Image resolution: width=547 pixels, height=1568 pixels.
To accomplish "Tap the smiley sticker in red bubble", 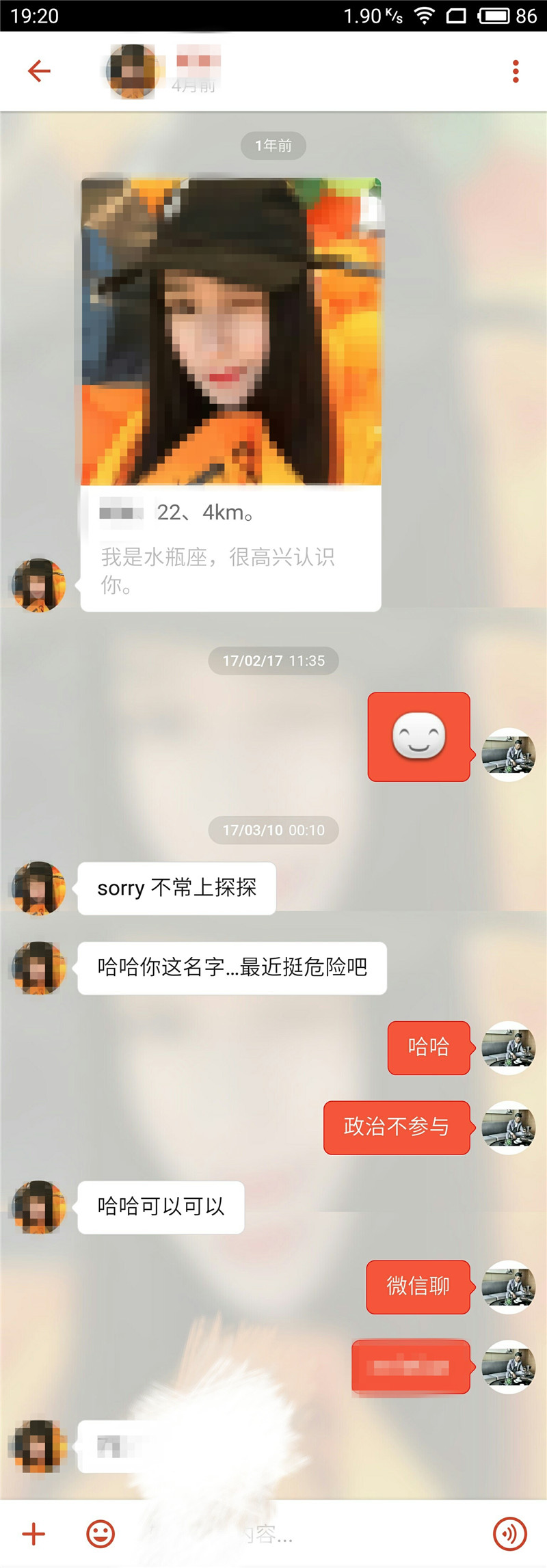I will (418, 737).
